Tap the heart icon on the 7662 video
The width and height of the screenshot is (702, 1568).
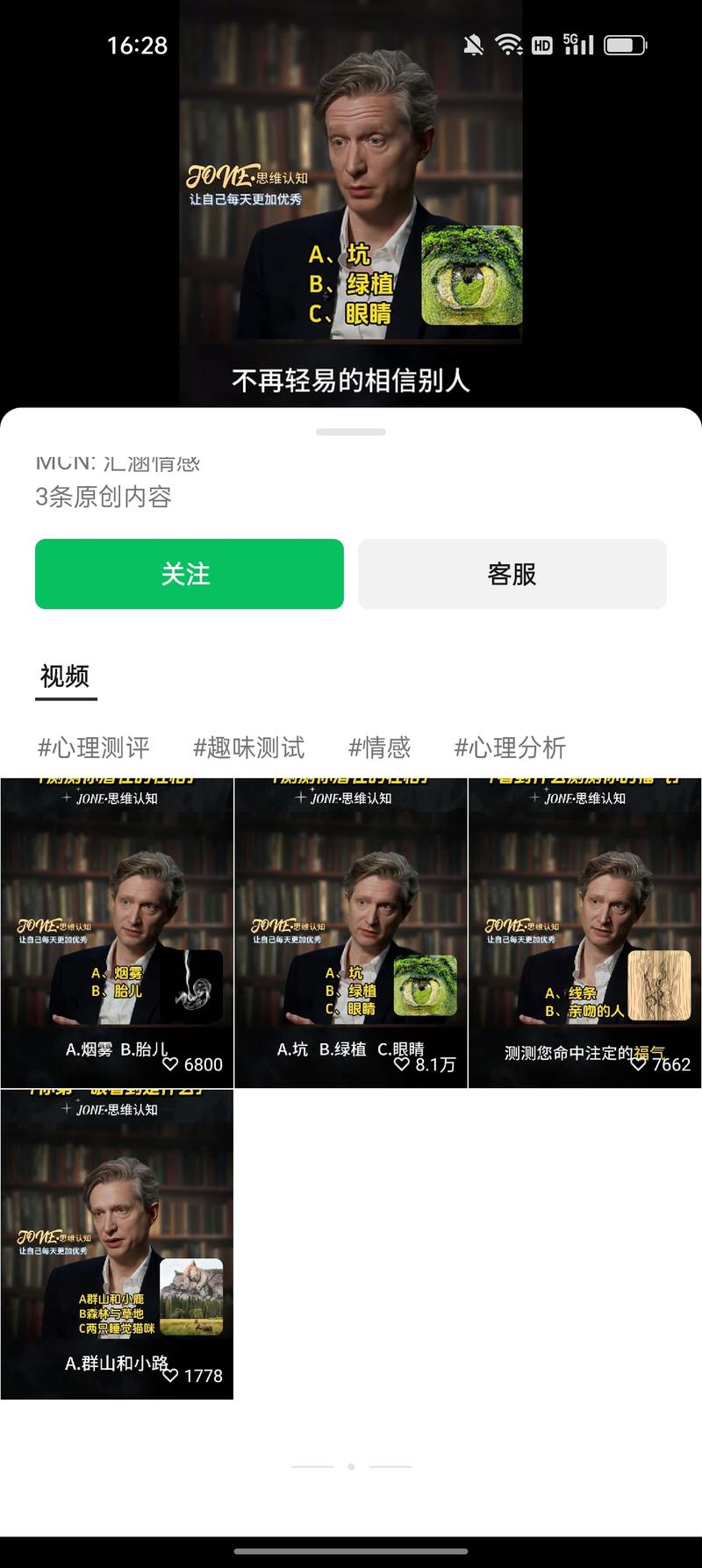(640, 1063)
